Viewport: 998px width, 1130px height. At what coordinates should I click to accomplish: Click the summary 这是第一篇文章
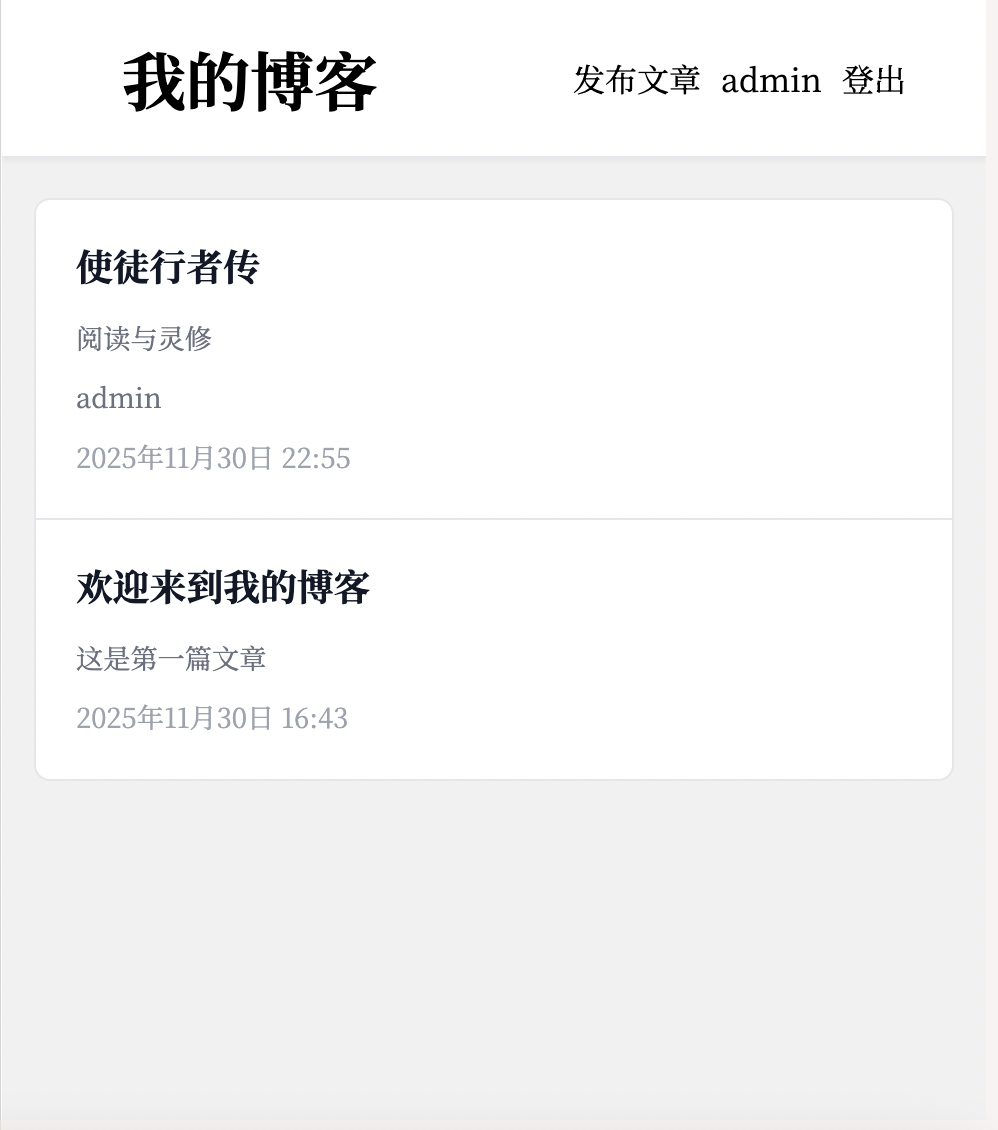tap(171, 659)
